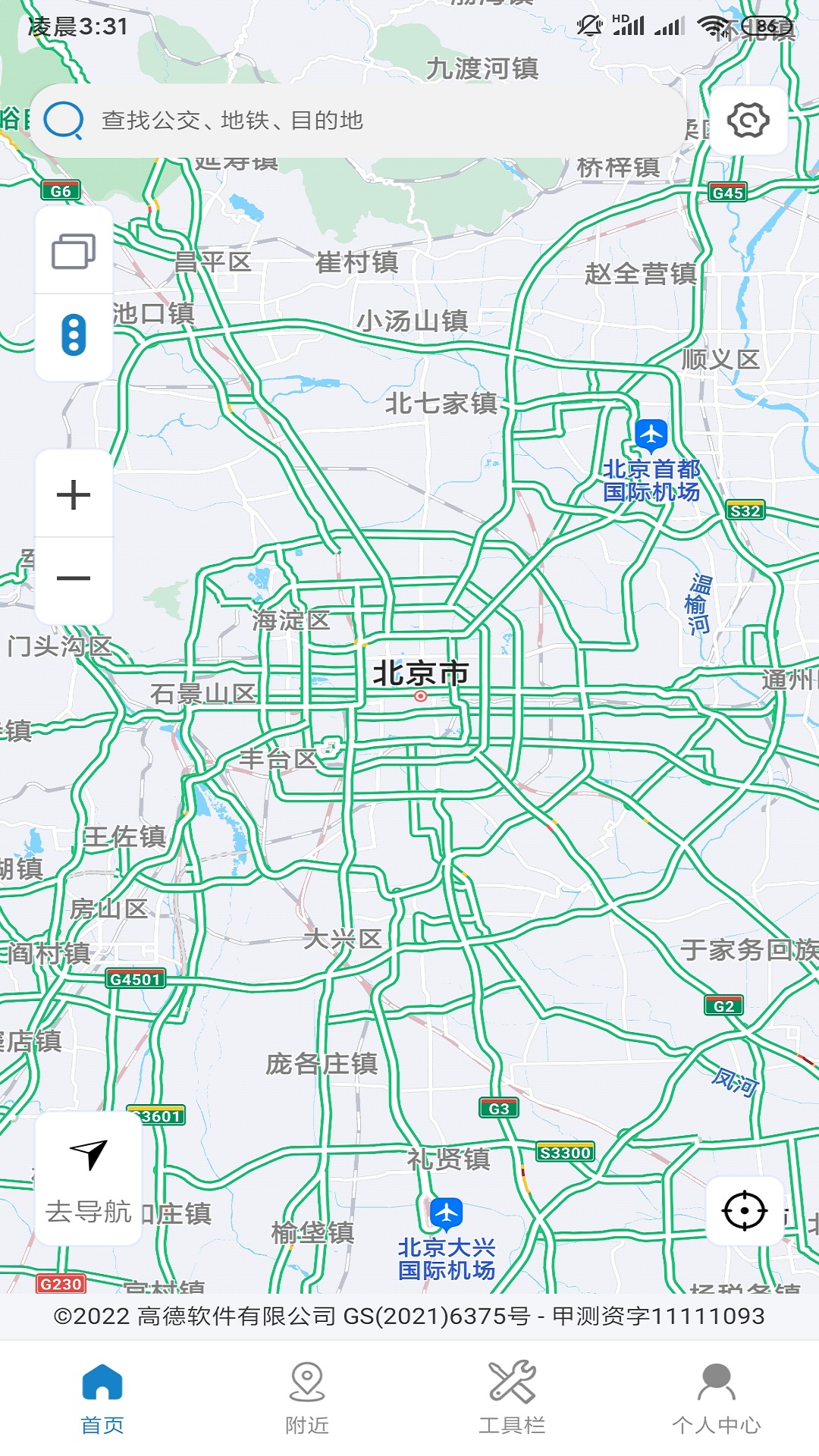Open the map layers selector
819x1456 pixels.
pyautogui.click(x=74, y=251)
